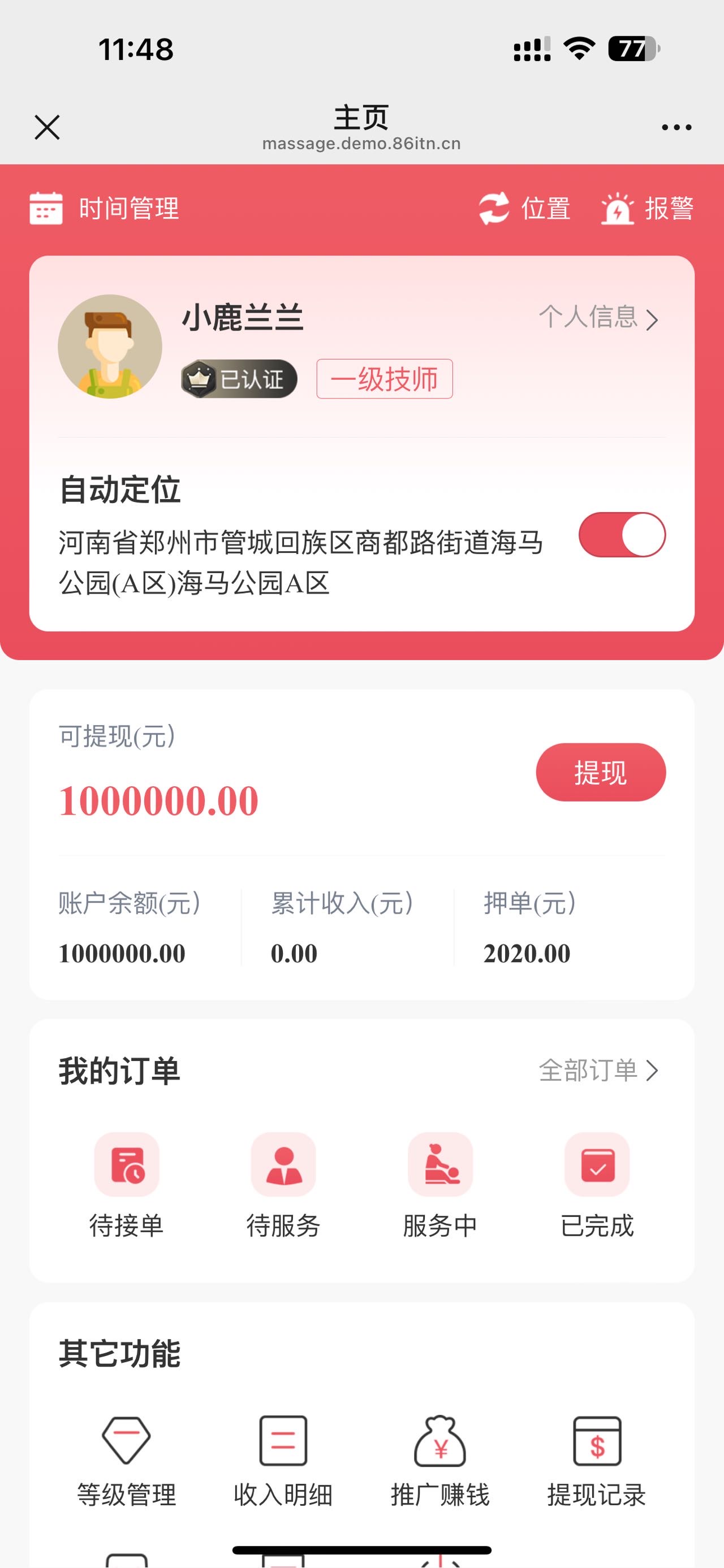724x1568 pixels.
Task: Open 时间管理 time management
Action: [105, 209]
